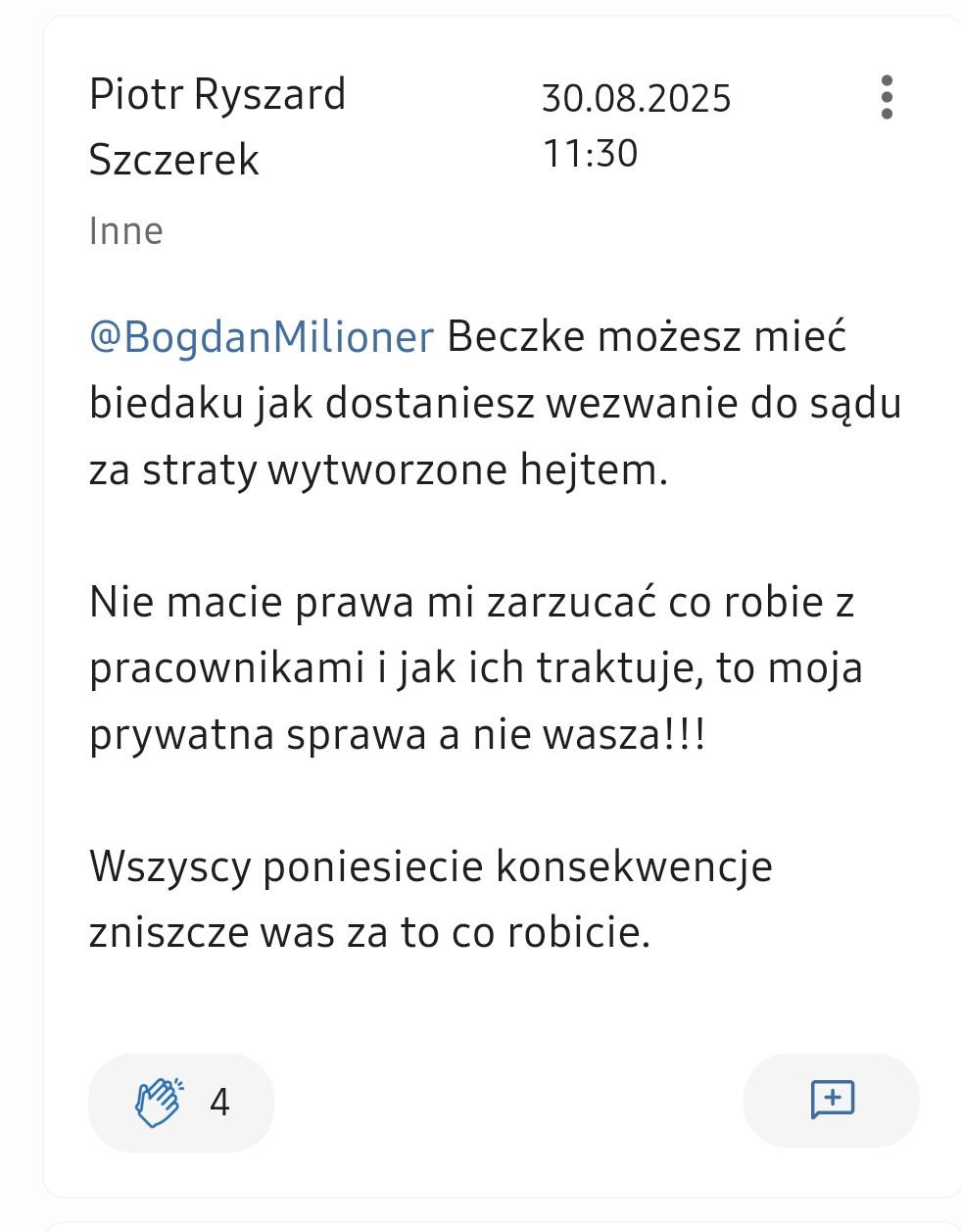Applaud Piotr Ryszard Szczerek's comment
The height and width of the screenshot is (1232, 961).
[x=180, y=1102]
